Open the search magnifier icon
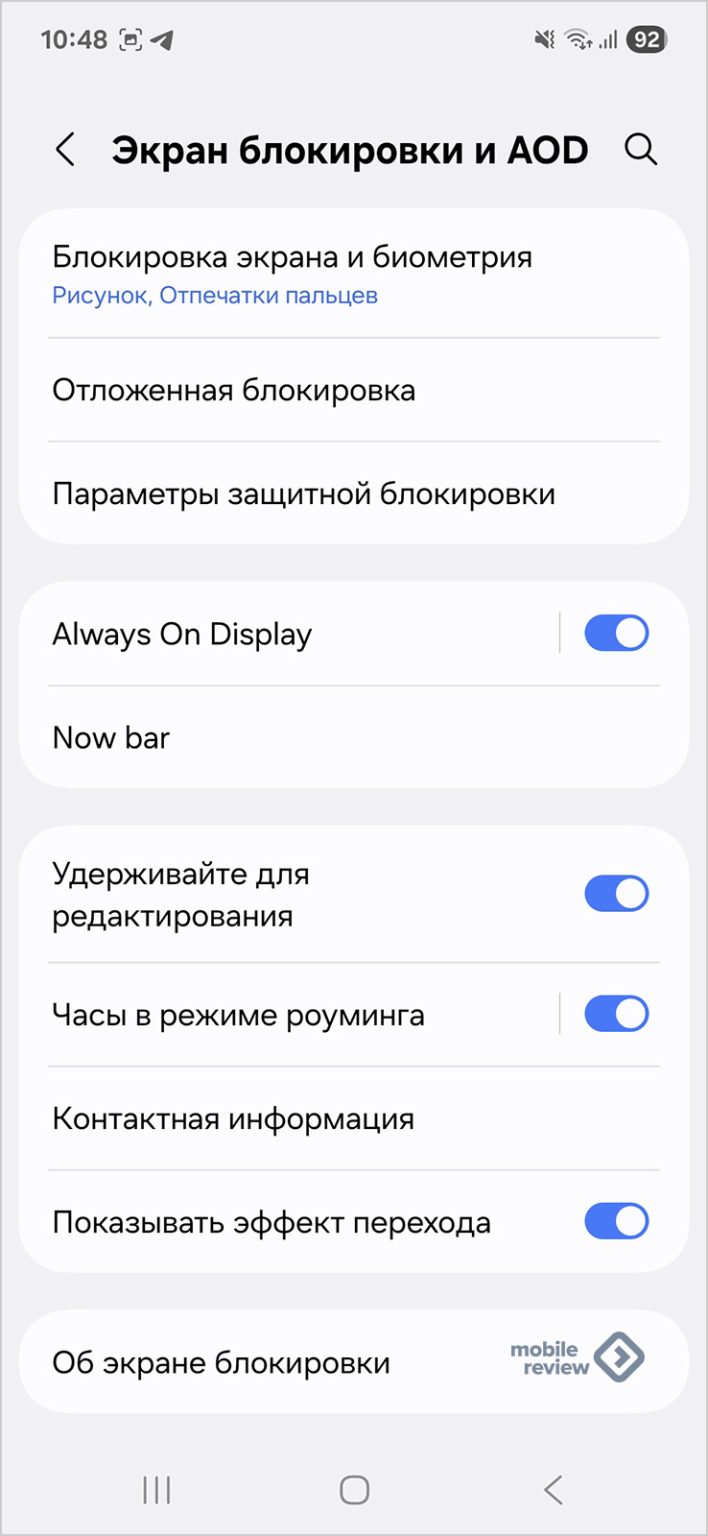708x1536 pixels. [x=640, y=150]
